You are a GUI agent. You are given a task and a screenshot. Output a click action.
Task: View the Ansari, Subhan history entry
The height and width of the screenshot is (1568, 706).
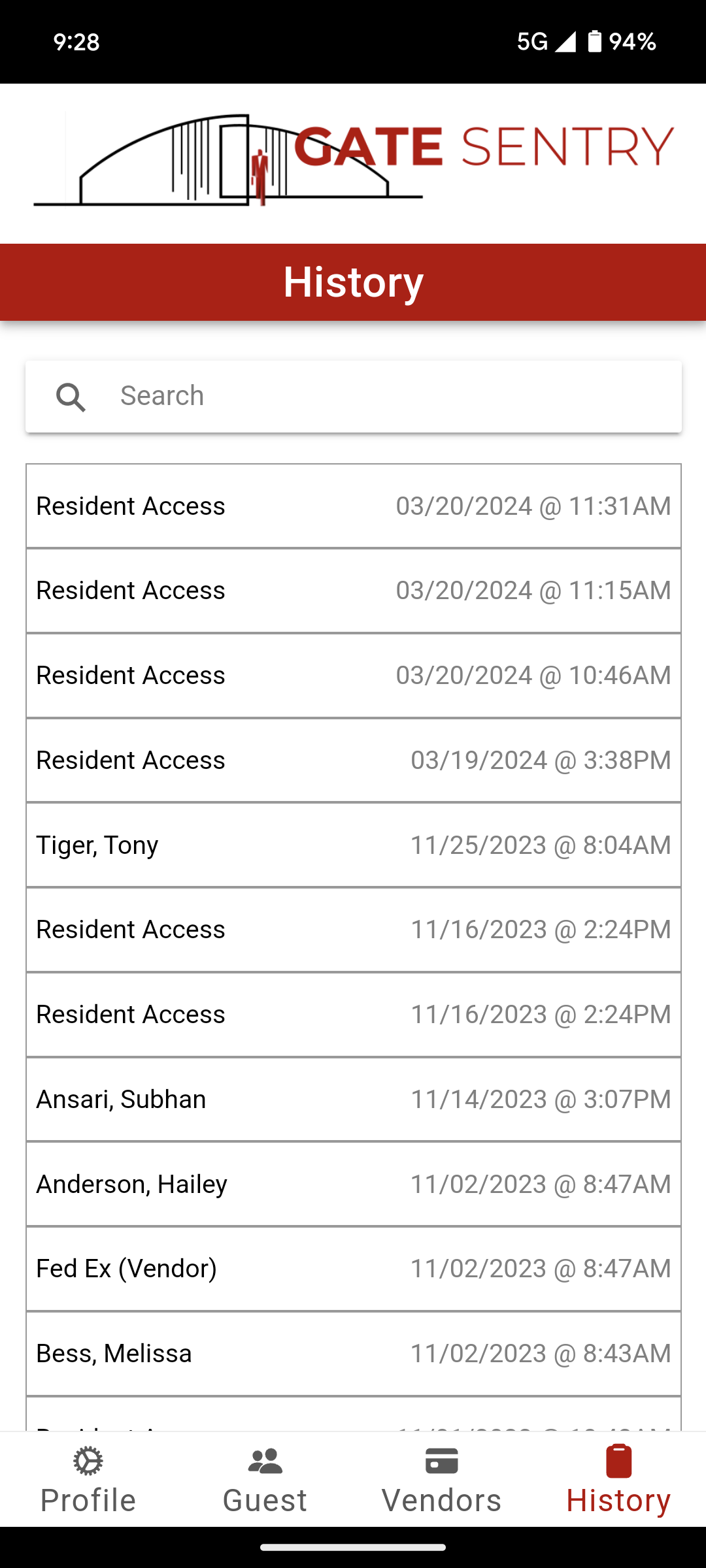353,1100
